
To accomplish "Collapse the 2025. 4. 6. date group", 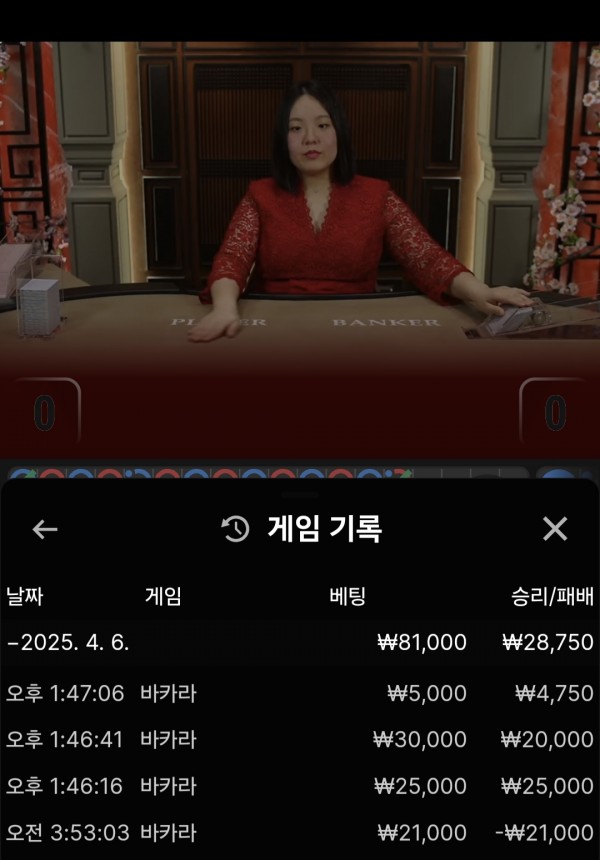I will click(68, 643).
